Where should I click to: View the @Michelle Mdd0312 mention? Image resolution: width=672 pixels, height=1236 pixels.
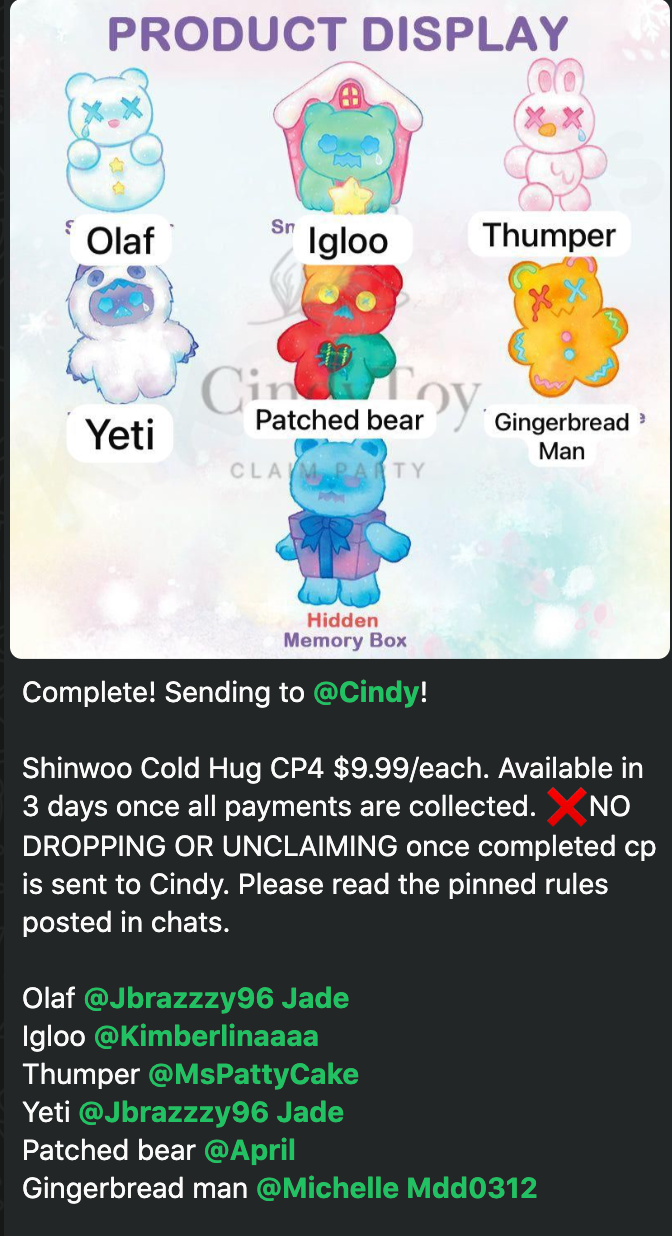point(396,1188)
